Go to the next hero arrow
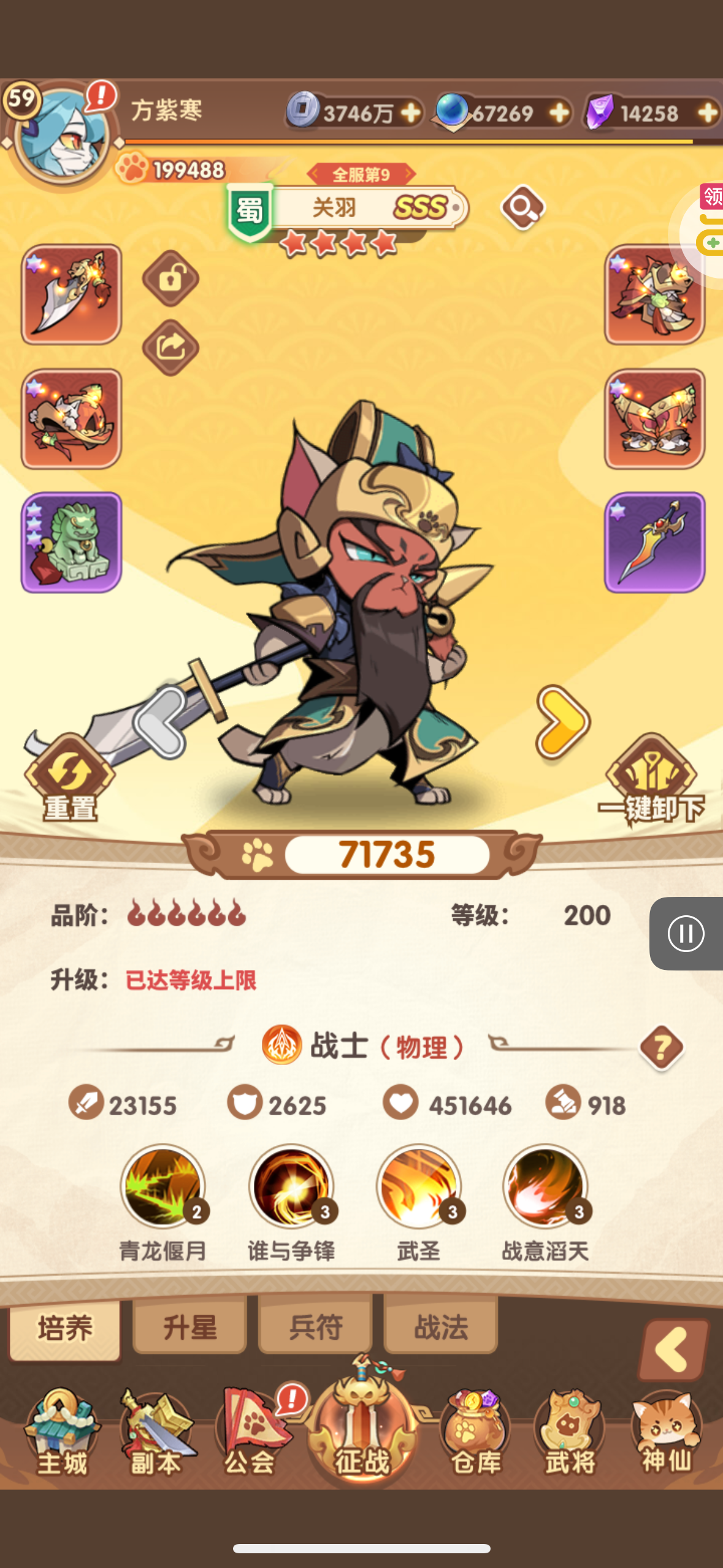 coord(562,722)
